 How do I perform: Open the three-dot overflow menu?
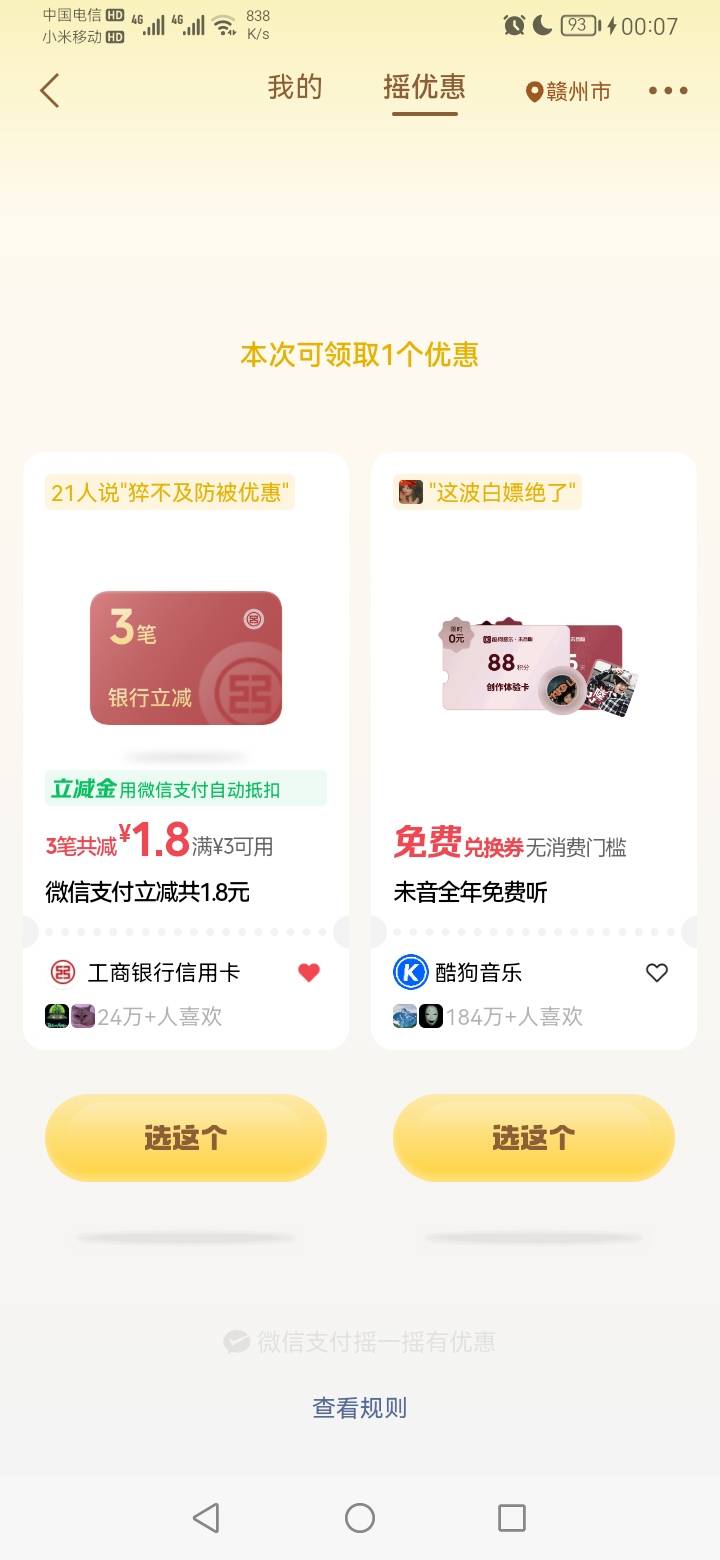coord(668,91)
